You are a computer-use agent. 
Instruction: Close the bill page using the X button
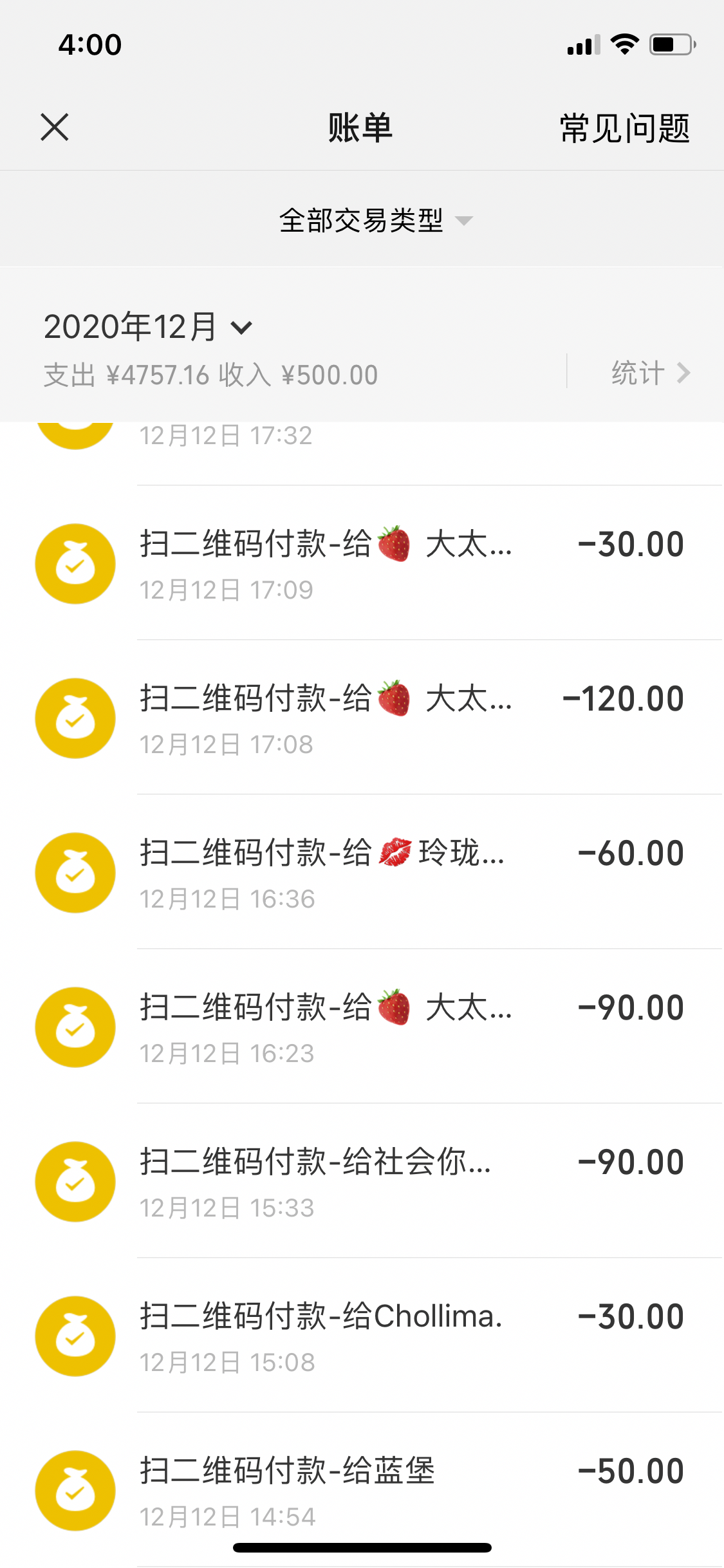tap(55, 127)
